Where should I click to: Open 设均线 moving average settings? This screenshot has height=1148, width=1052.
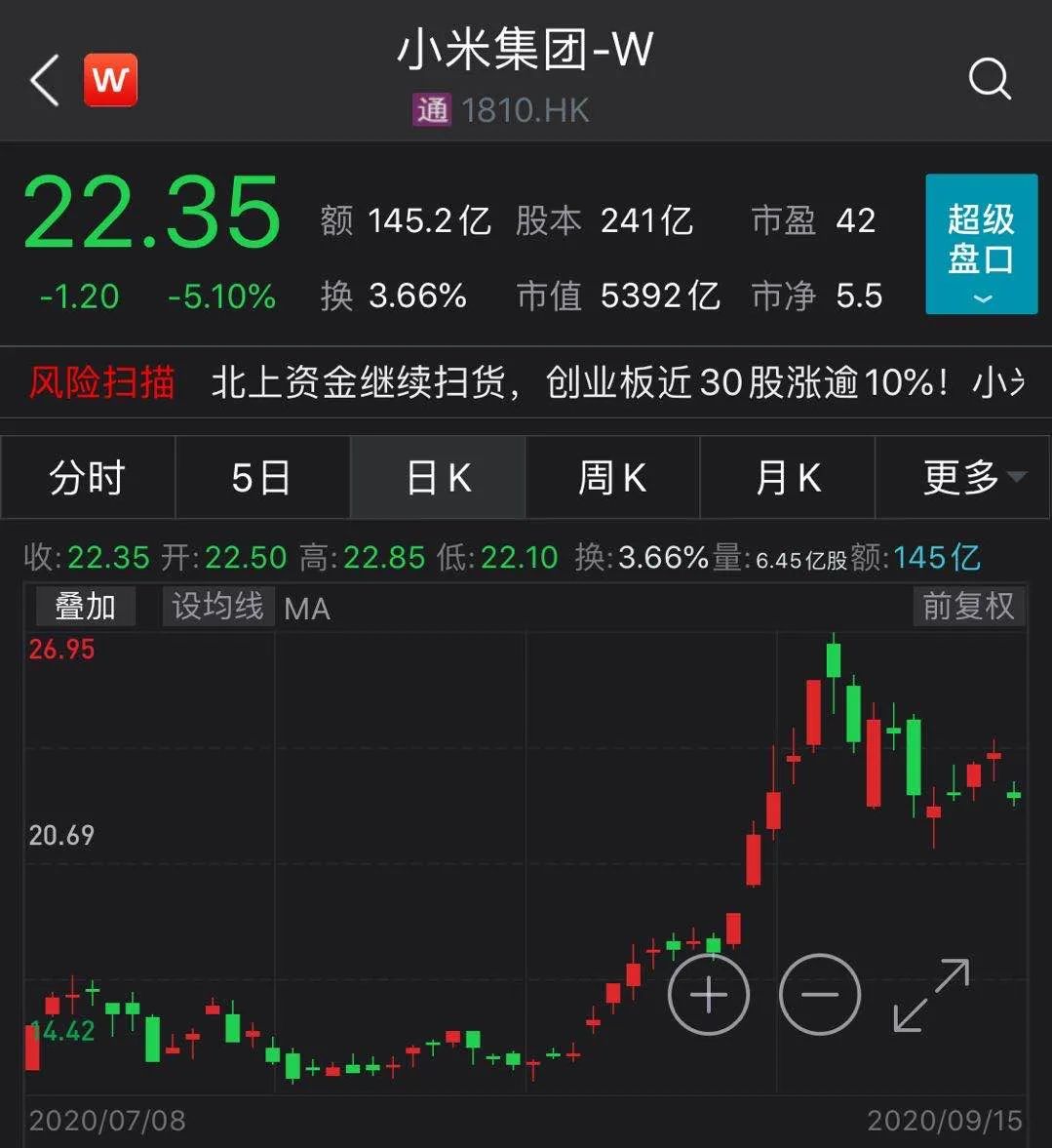pos(217,607)
